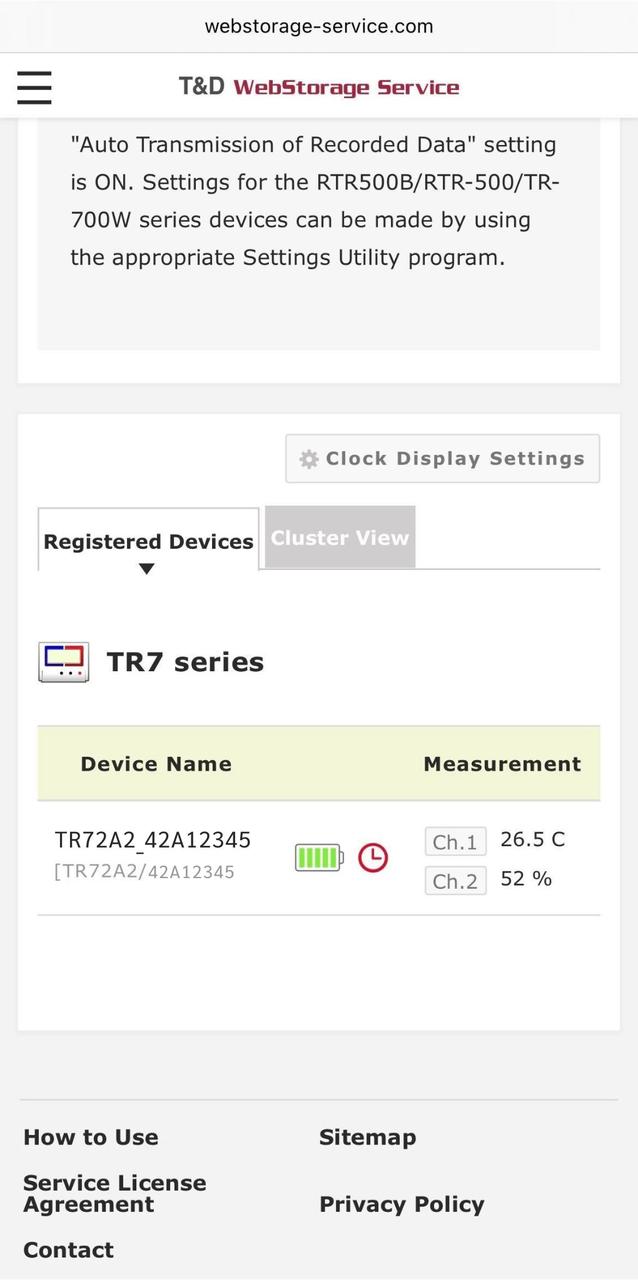View the Service License Agreement
The width and height of the screenshot is (638, 1280).
pos(114,1193)
